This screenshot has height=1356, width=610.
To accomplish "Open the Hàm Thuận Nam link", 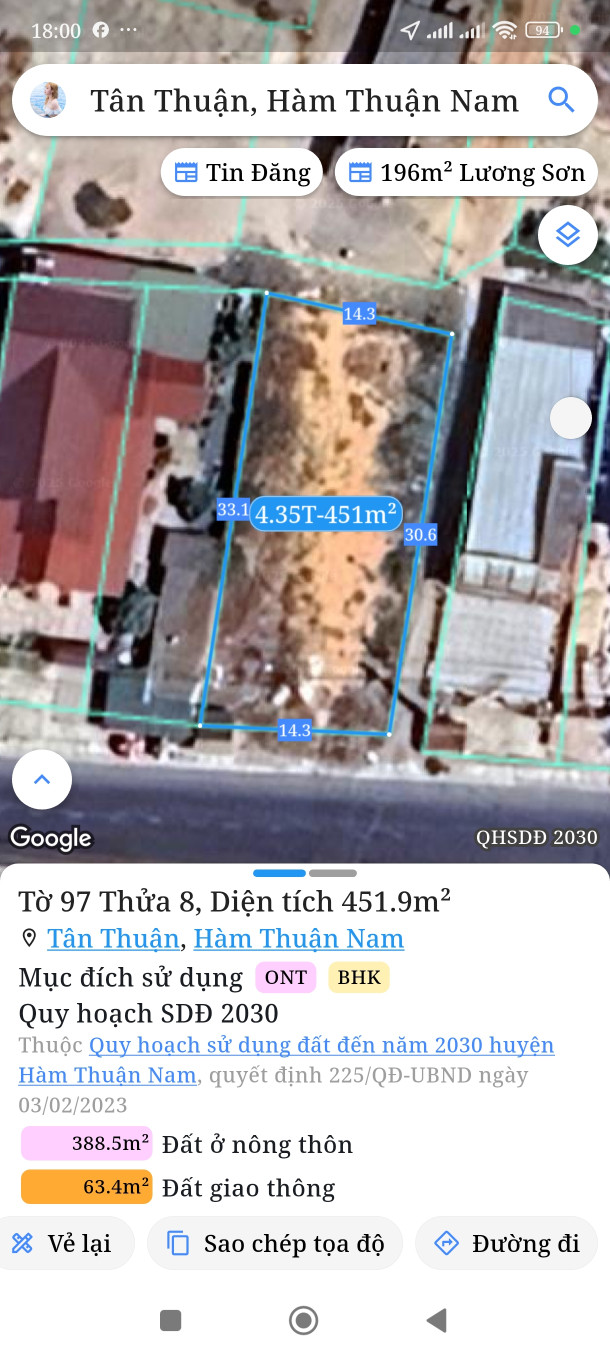I will click(298, 939).
